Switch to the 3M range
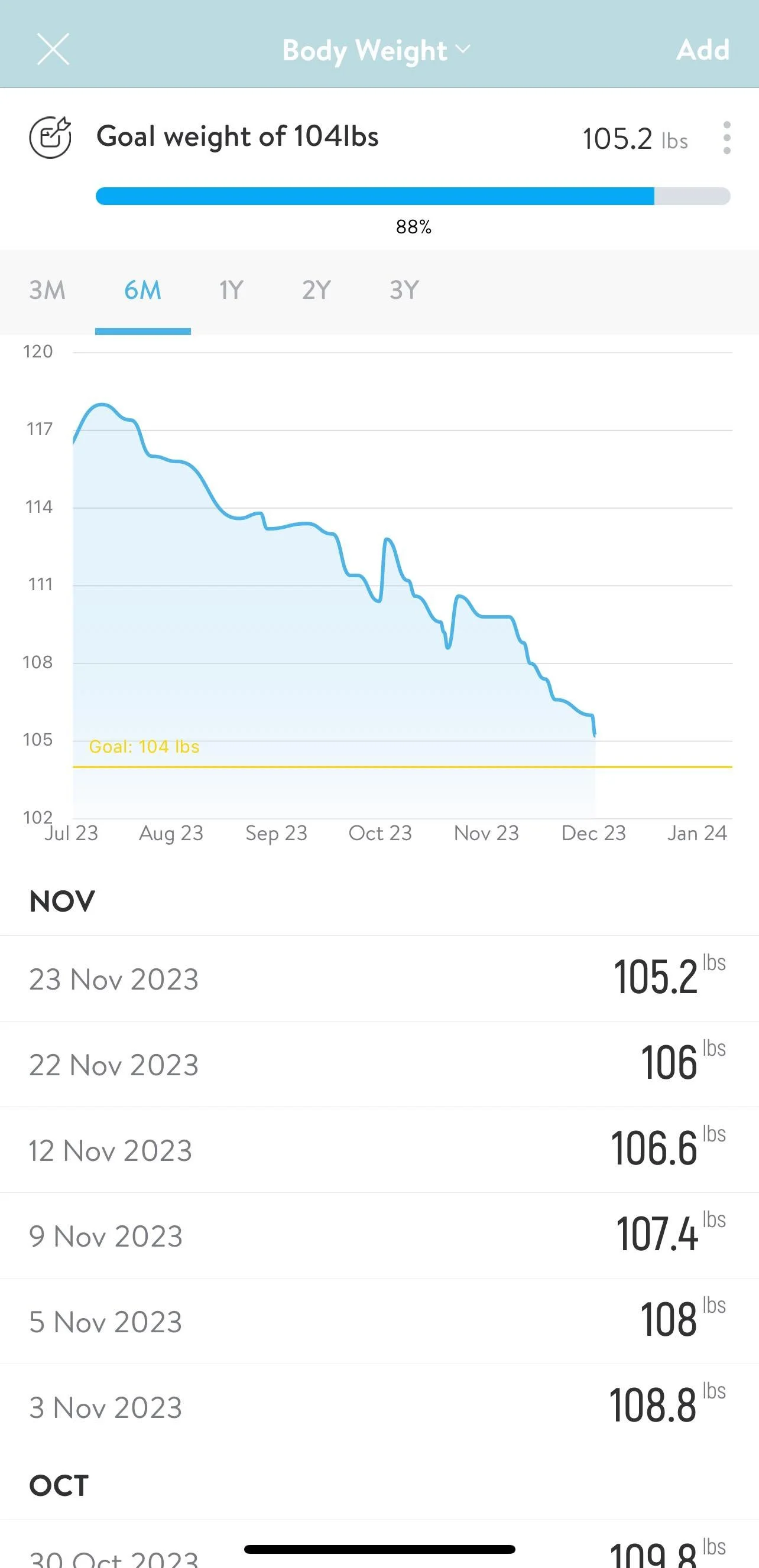 [x=47, y=290]
